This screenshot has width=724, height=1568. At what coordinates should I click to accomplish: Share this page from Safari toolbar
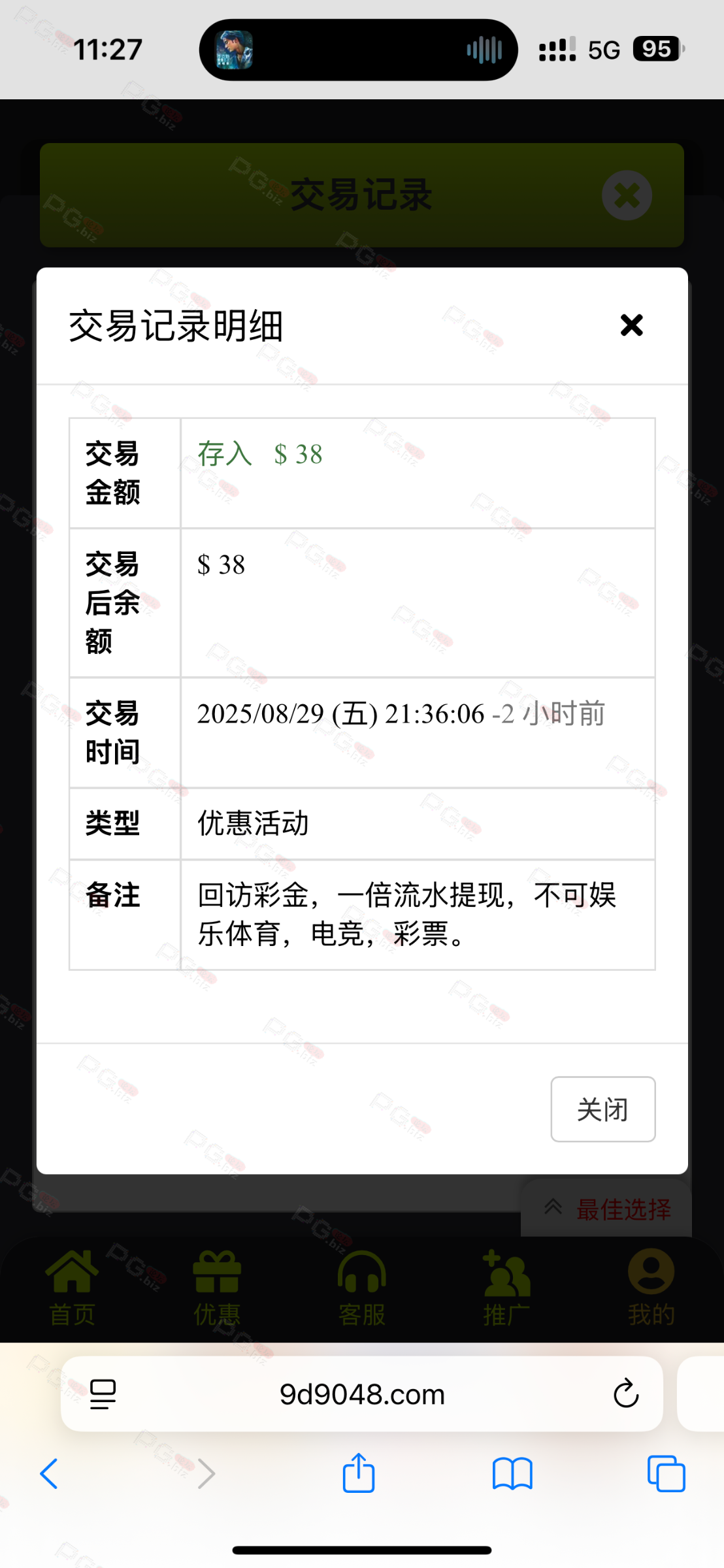click(x=359, y=1474)
